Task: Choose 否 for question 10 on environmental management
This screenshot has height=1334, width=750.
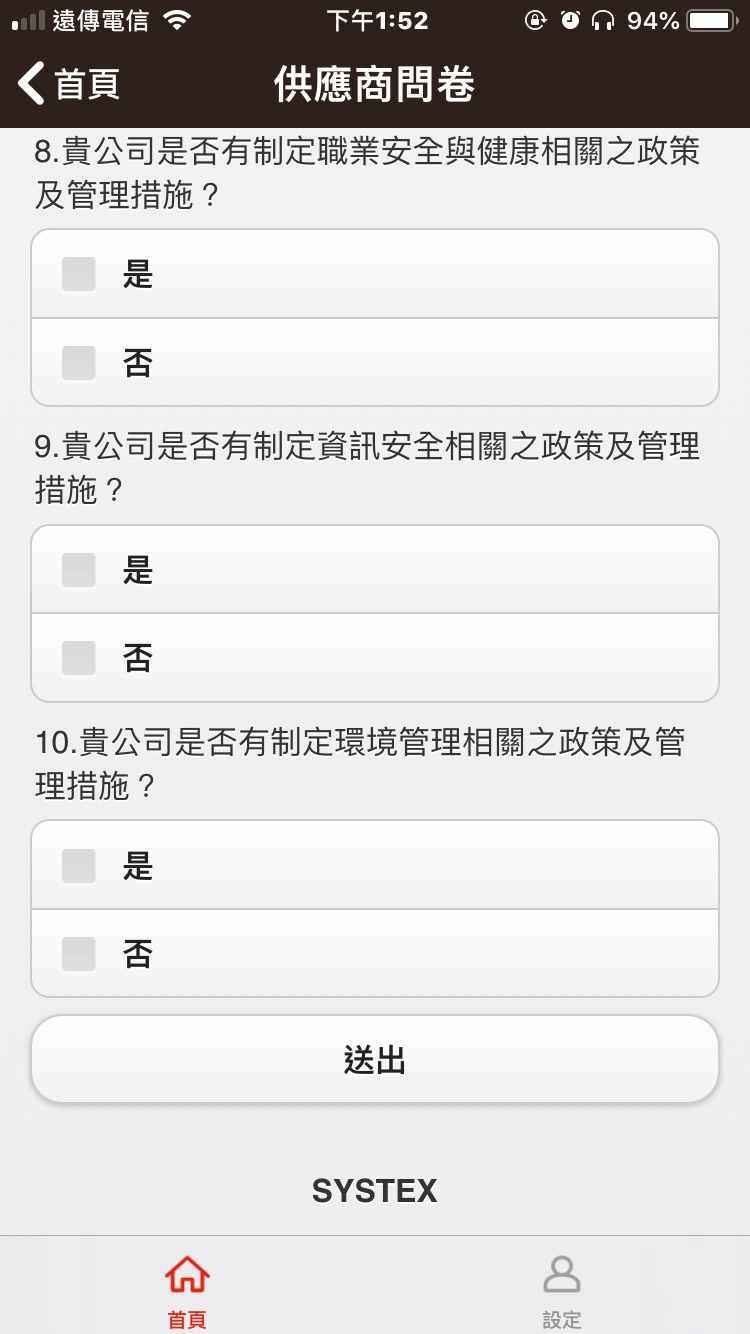Action: (x=375, y=954)
